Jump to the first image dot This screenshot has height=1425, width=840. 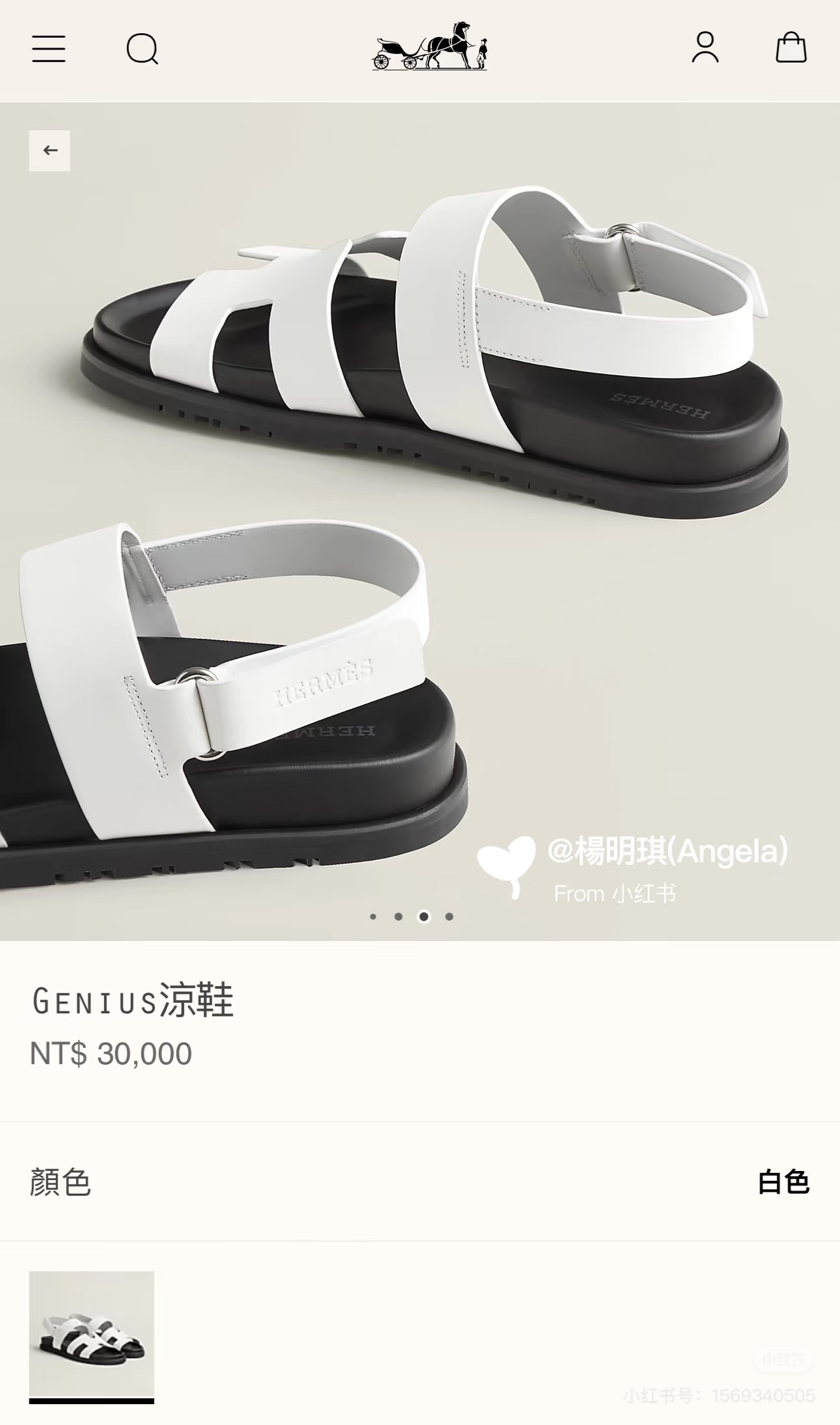373,916
